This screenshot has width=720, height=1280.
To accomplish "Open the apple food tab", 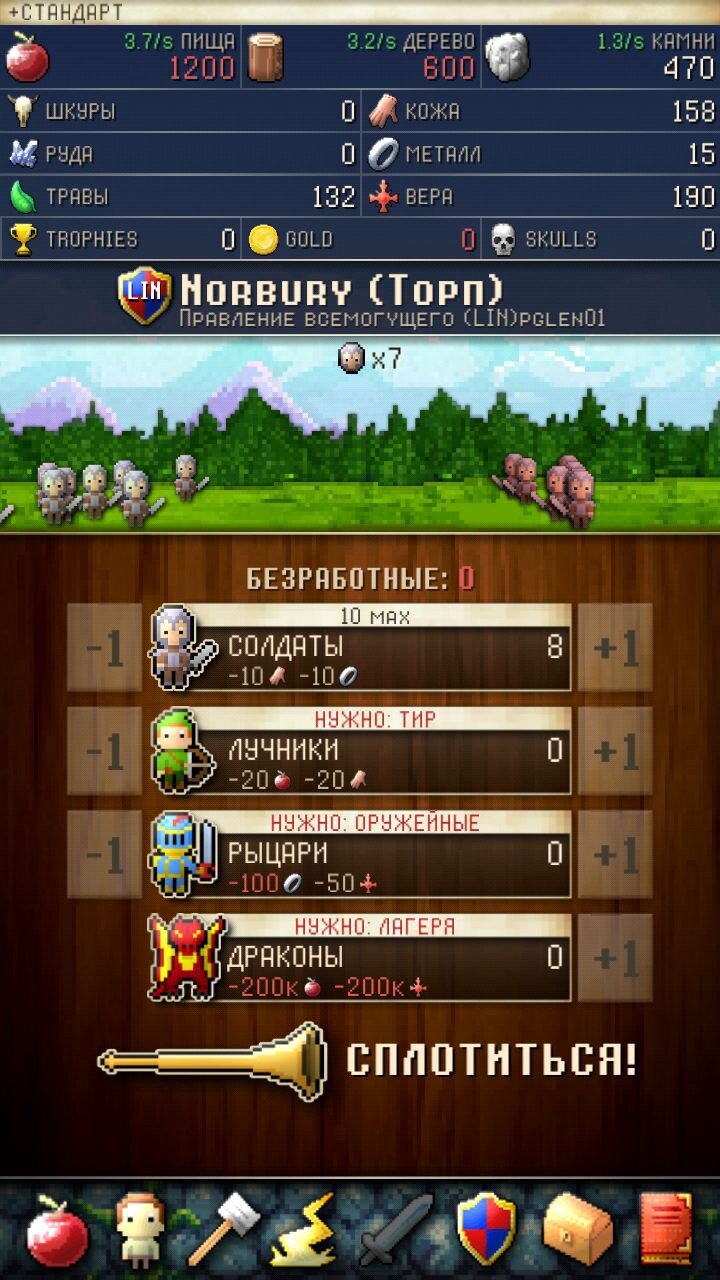I will (x=57, y=1231).
